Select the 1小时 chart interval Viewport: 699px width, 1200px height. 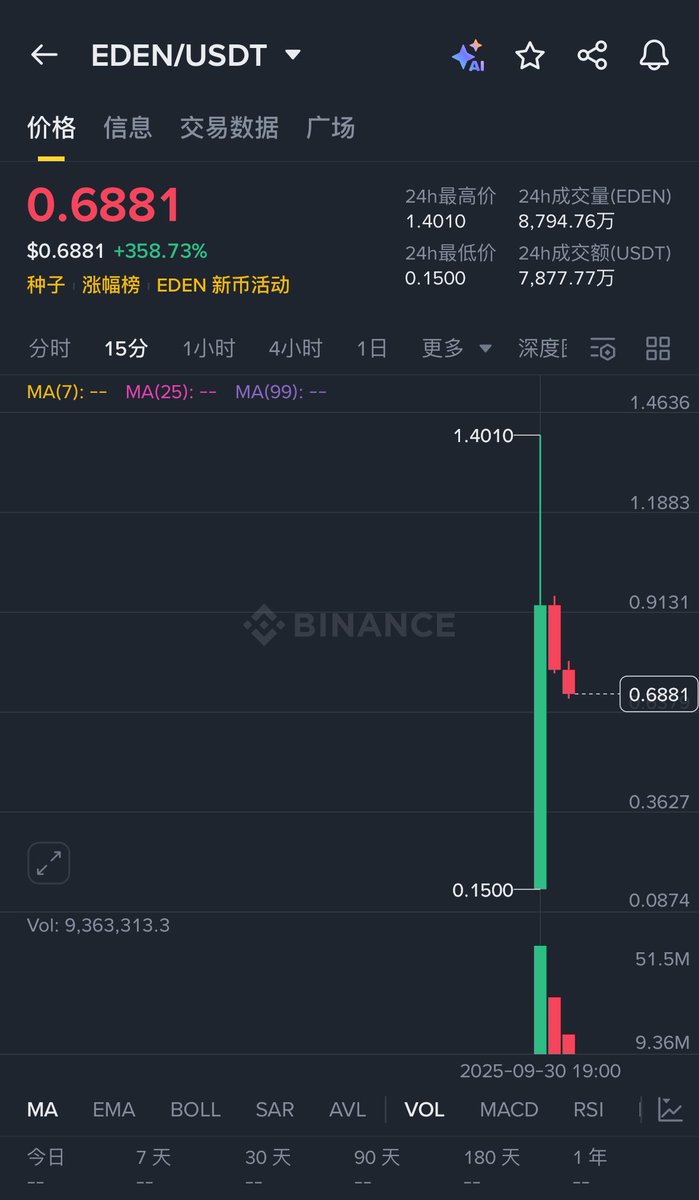208,349
